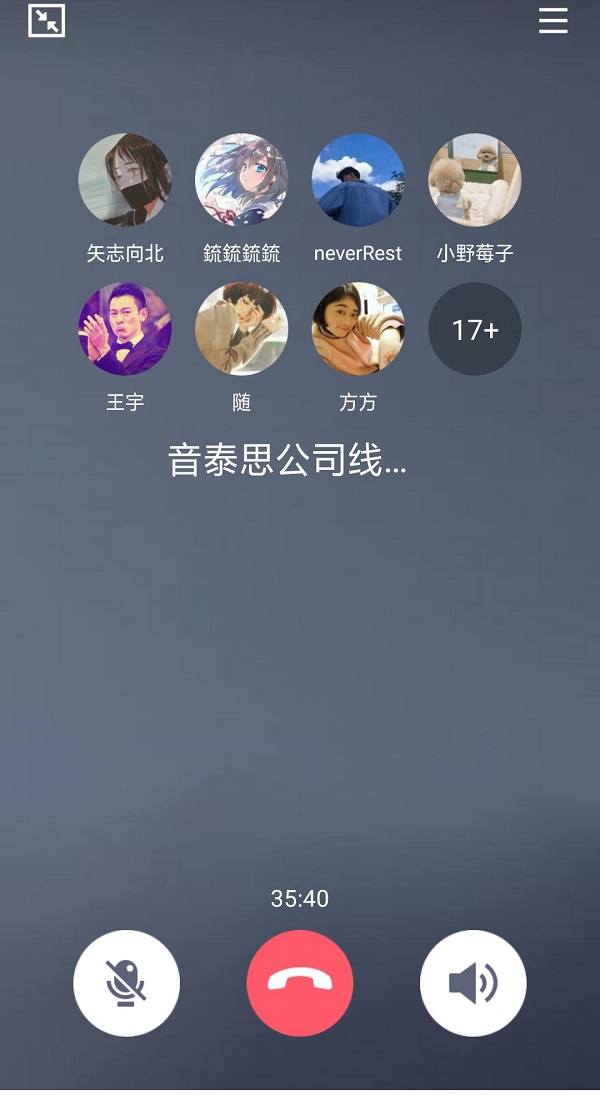Hang up the group call

pyautogui.click(x=300, y=983)
